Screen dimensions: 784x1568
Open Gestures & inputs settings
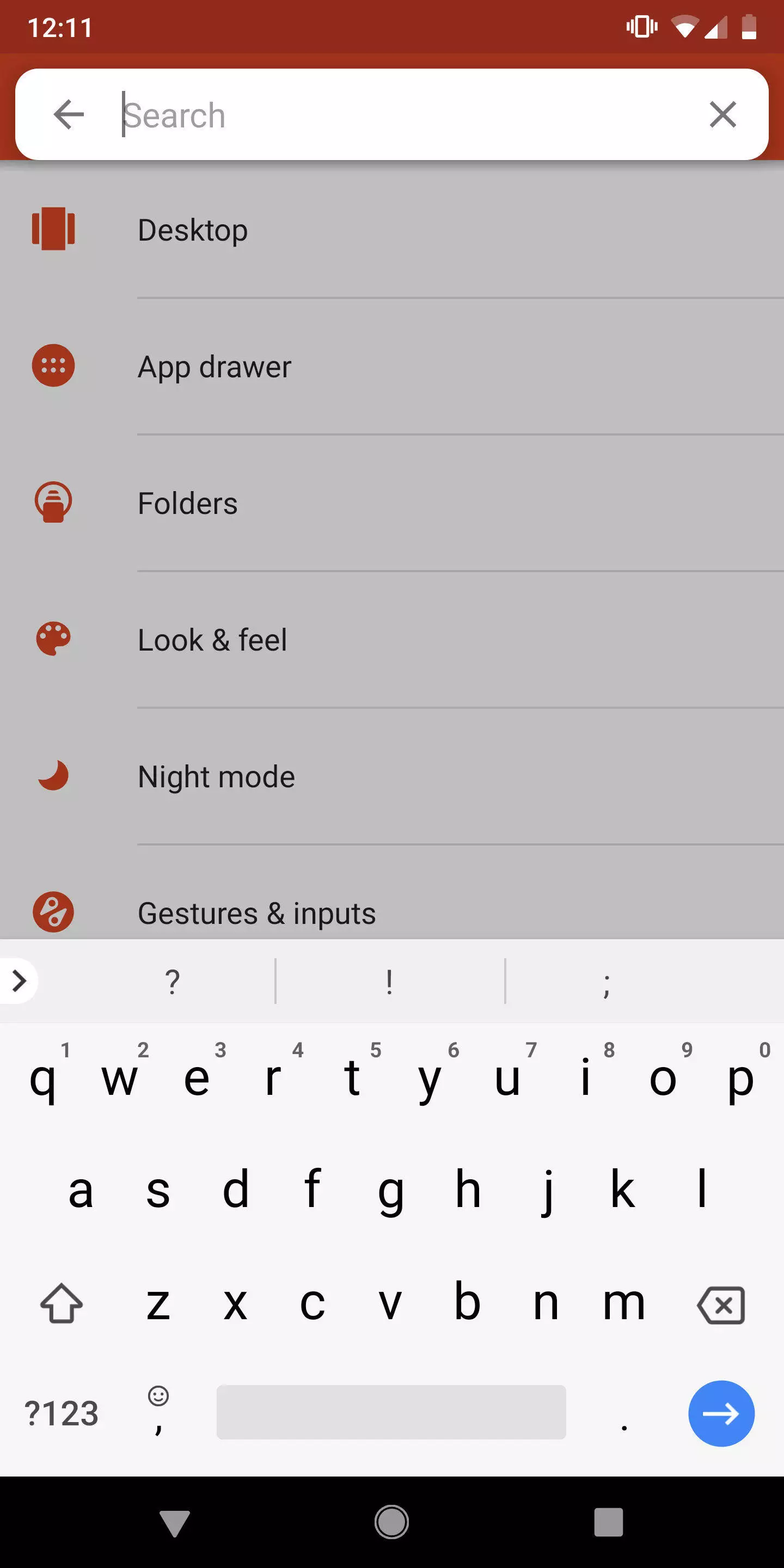(392, 892)
